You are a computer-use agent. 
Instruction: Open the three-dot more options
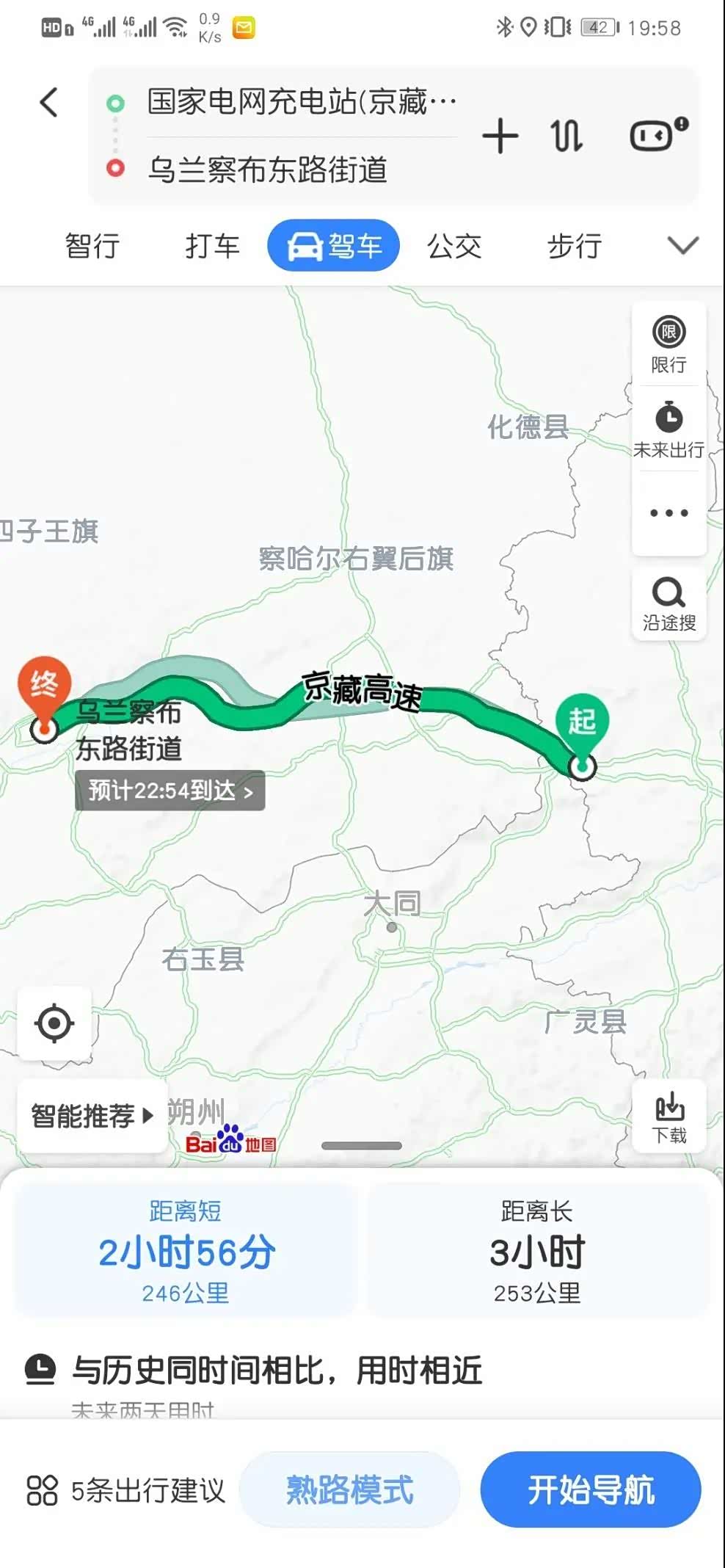(x=668, y=513)
